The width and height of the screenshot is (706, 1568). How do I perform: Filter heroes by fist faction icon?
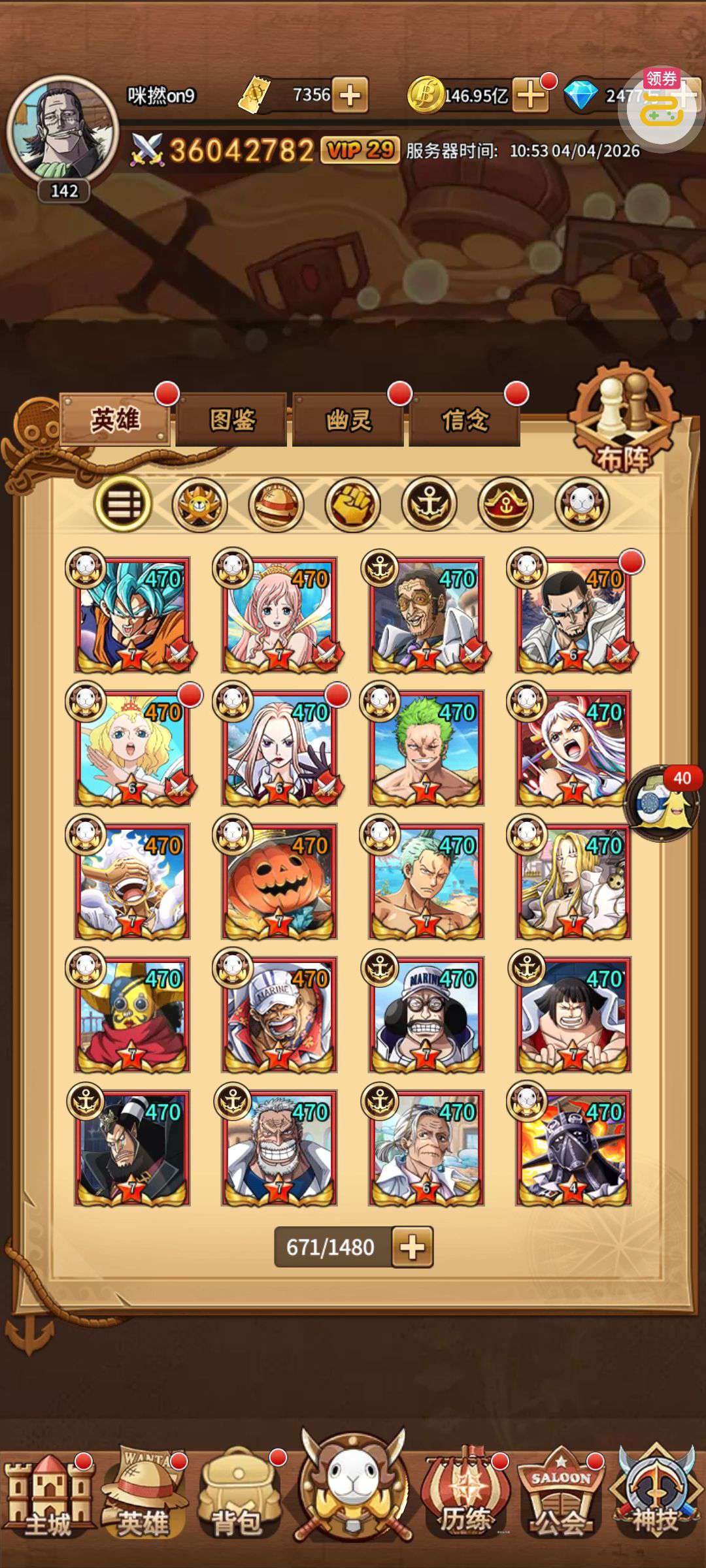pos(352,504)
